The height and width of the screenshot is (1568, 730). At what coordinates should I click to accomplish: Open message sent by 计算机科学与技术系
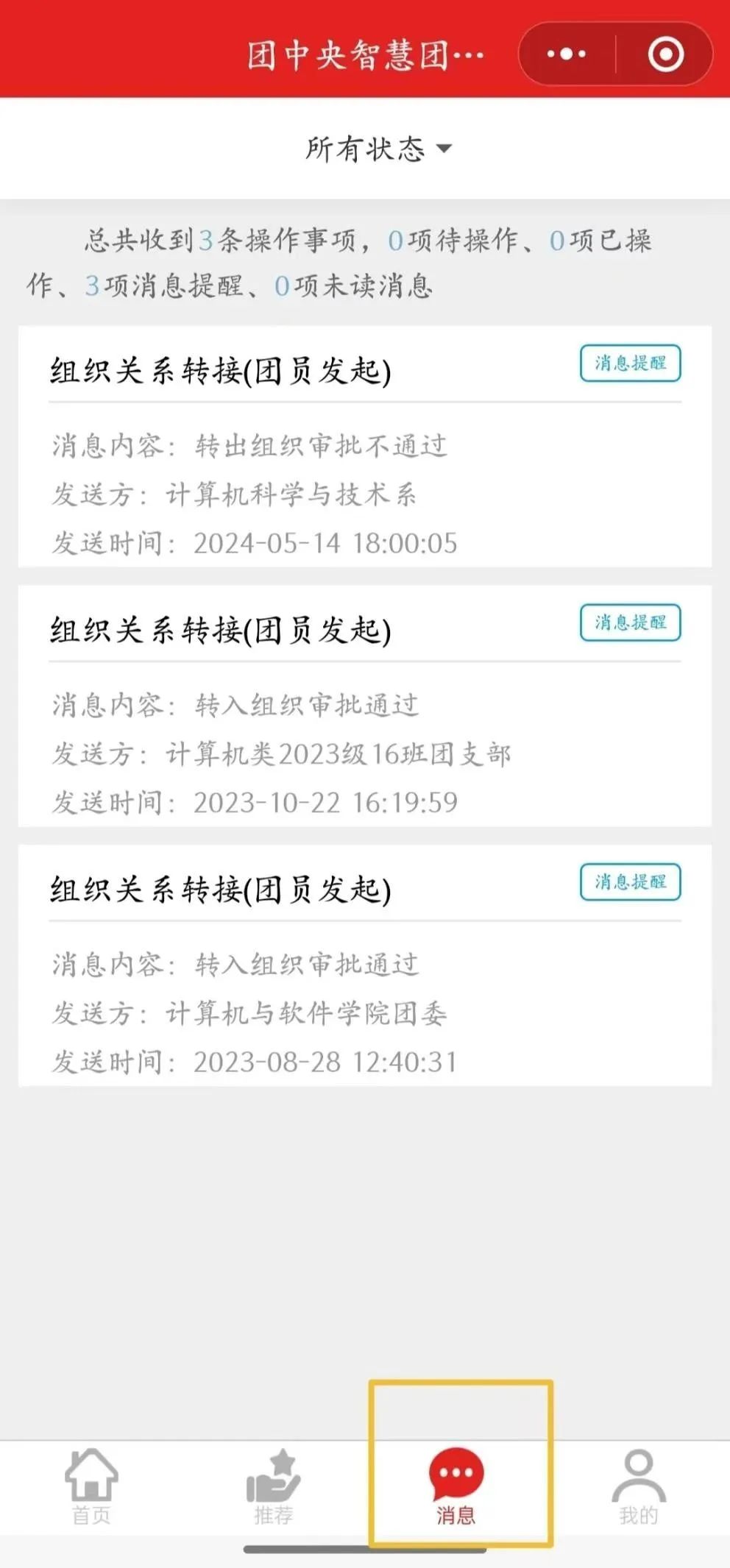click(365, 446)
